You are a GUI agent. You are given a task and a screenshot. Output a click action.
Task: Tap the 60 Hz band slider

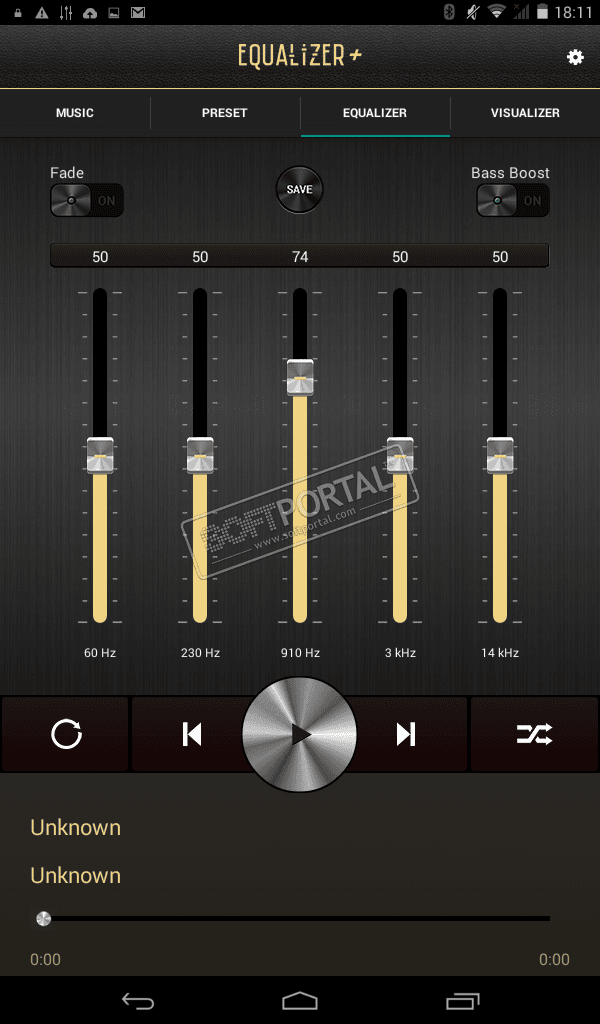click(x=100, y=455)
